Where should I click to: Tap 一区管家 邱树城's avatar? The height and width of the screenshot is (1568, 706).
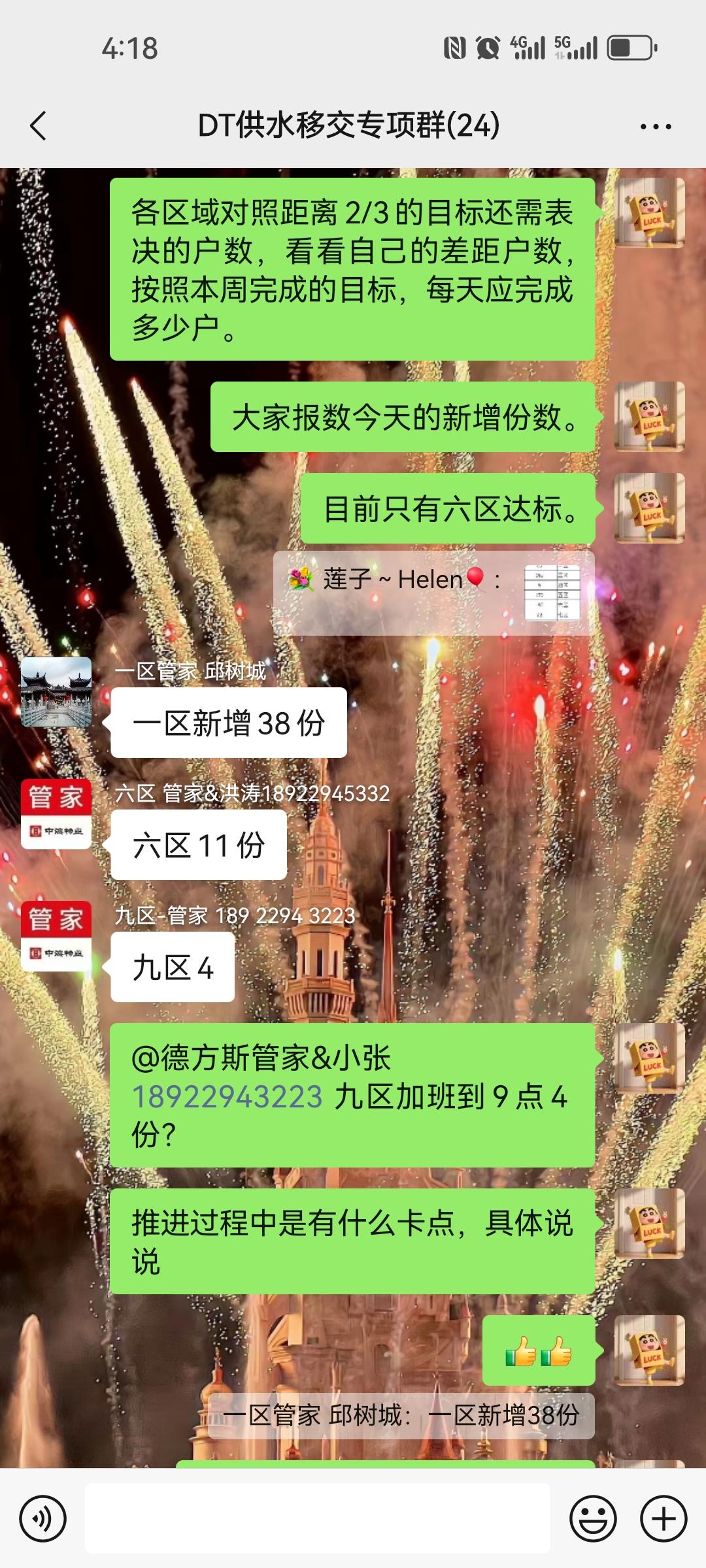56,692
